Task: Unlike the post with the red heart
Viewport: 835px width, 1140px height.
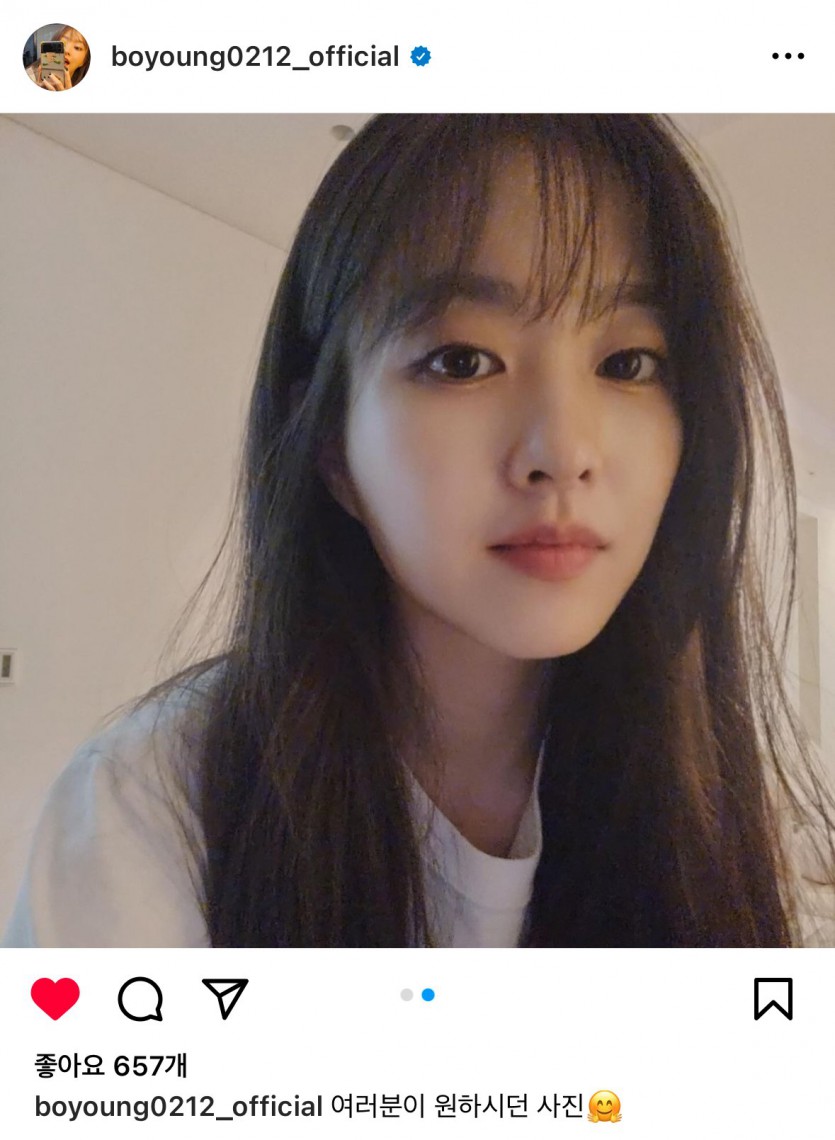Action: [x=55, y=998]
